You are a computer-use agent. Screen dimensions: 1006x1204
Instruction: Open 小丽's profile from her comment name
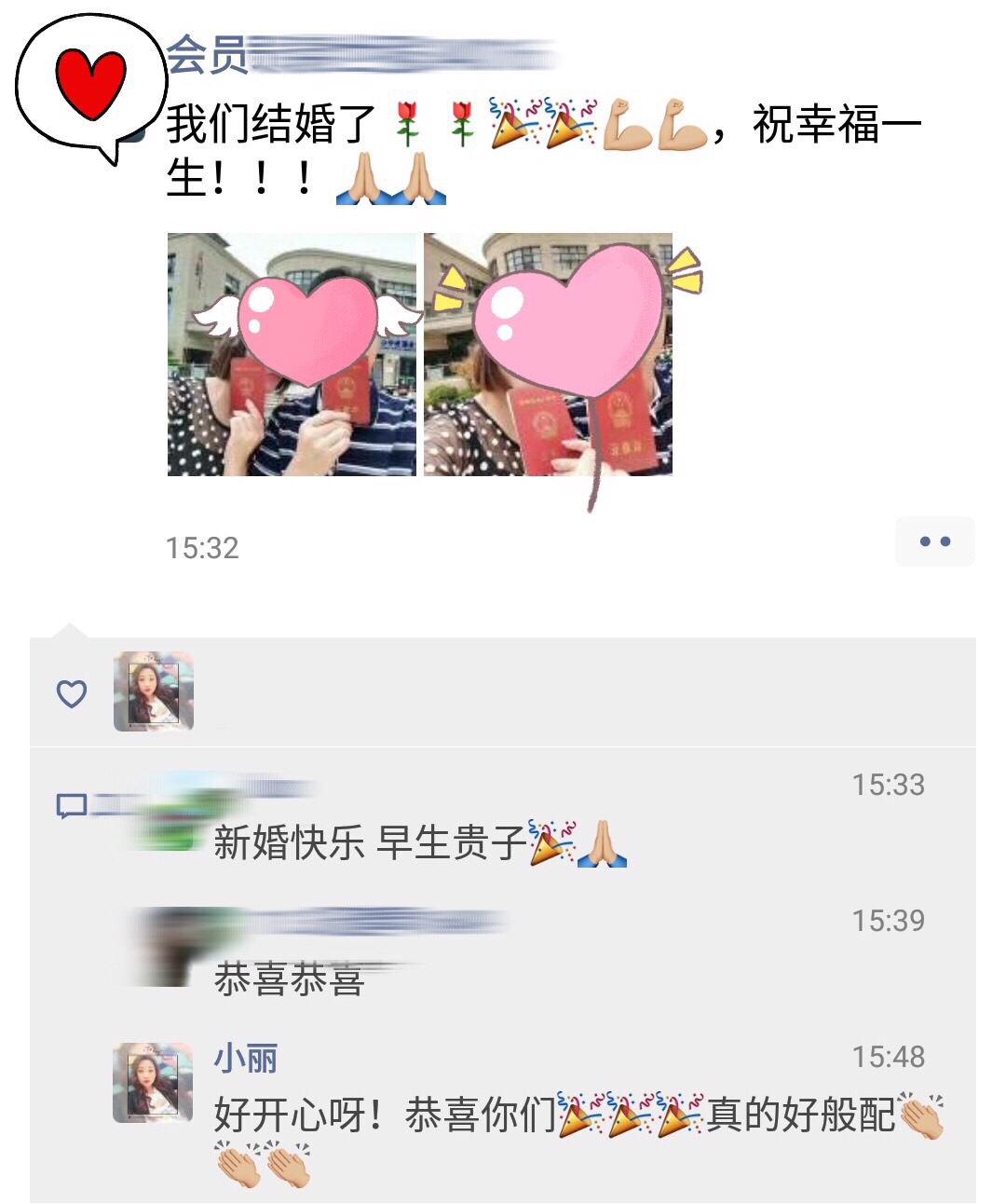pyautogui.click(x=246, y=1059)
